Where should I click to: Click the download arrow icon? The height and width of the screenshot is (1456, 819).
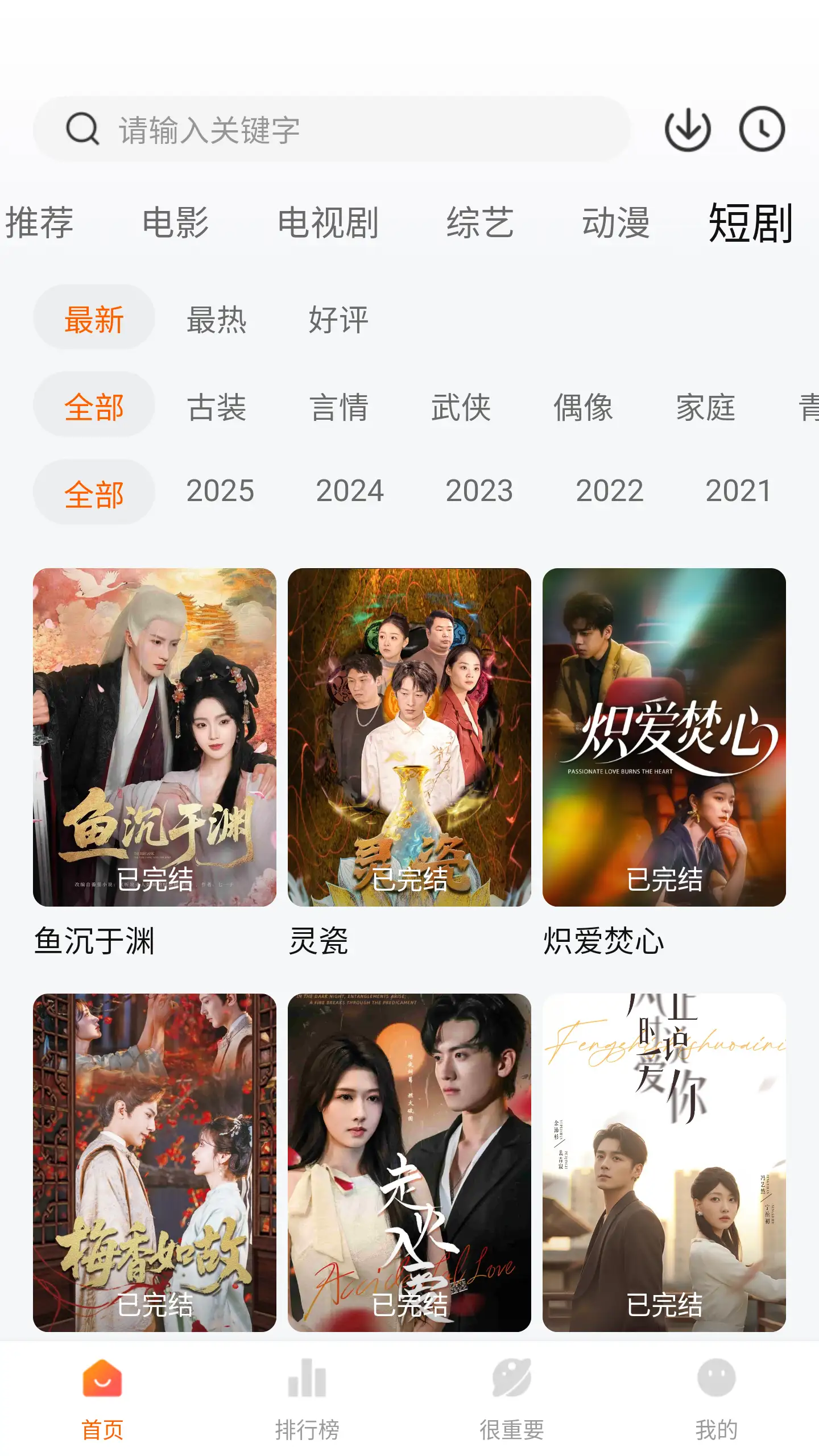(x=687, y=130)
